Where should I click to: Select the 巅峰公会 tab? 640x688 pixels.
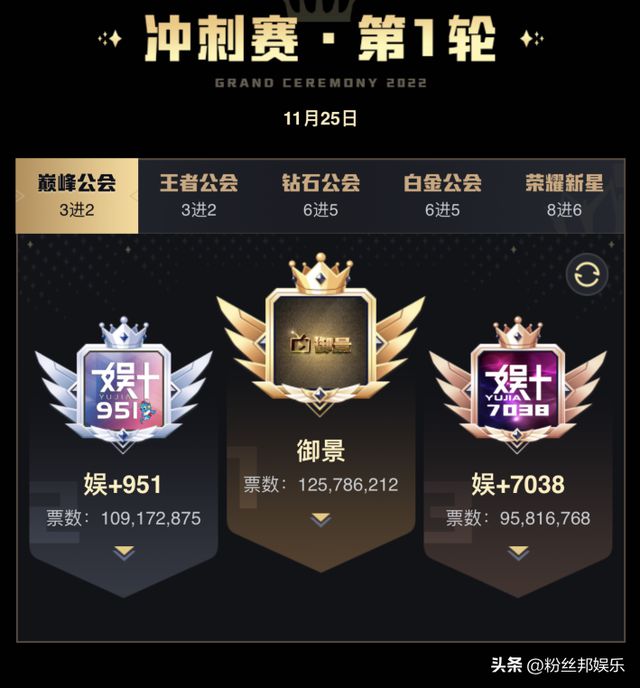pyautogui.click(x=77, y=194)
